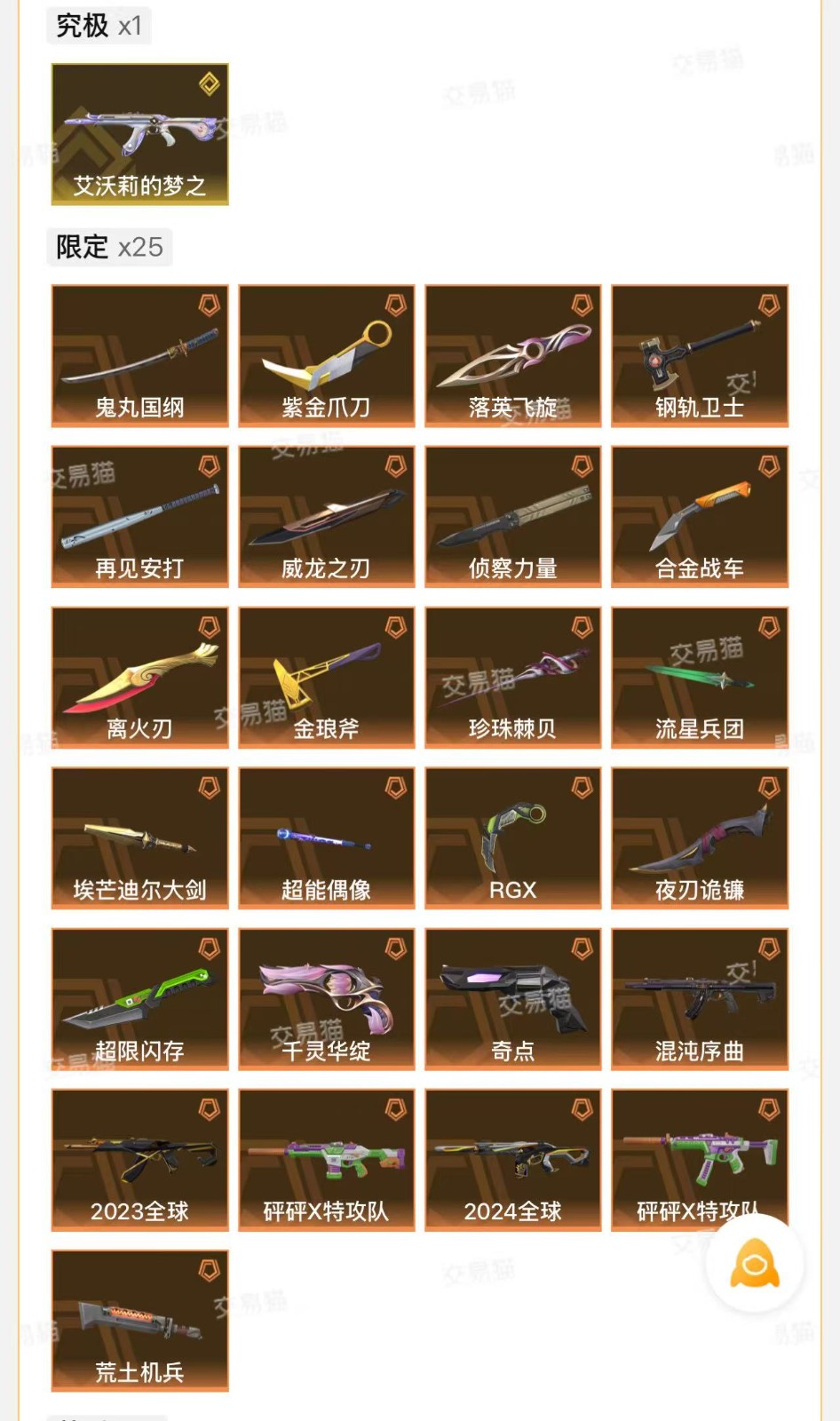
Task: Open the RGX skin tile
Action: click(513, 838)
